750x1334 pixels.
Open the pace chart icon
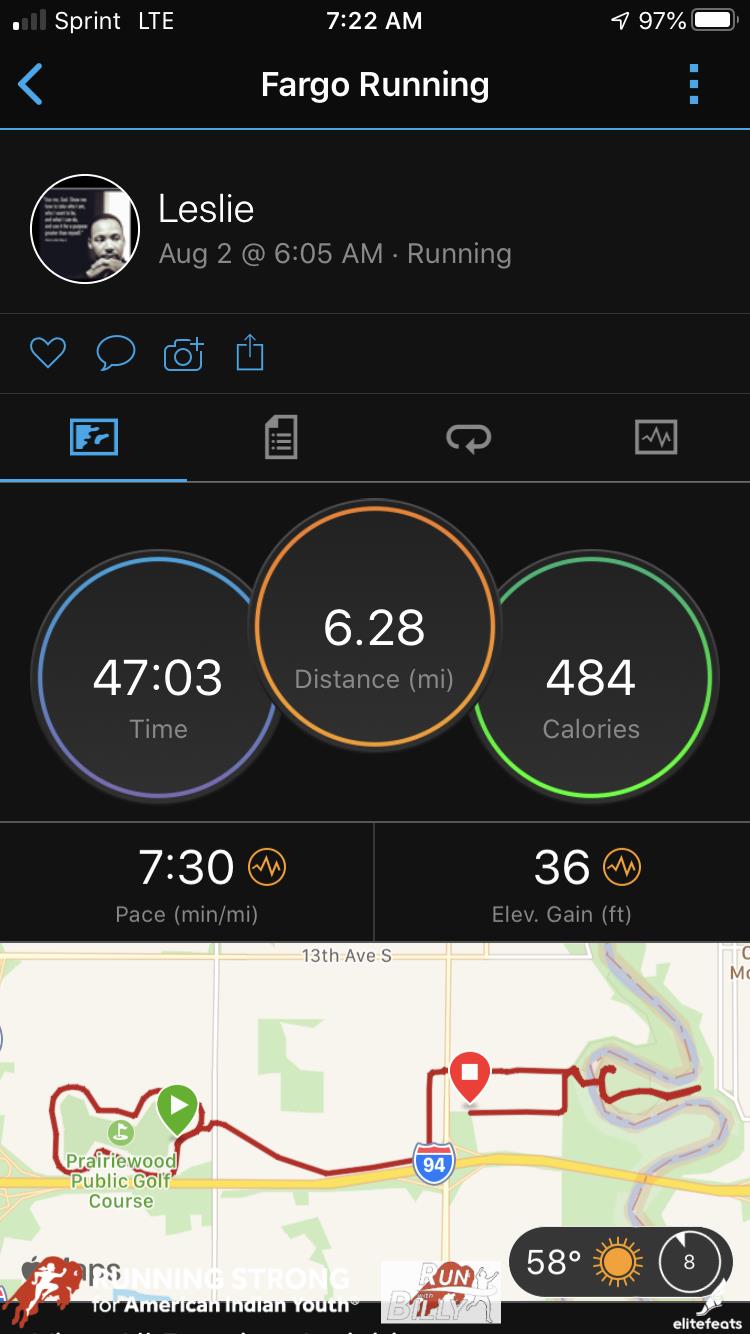click(267, 867)
